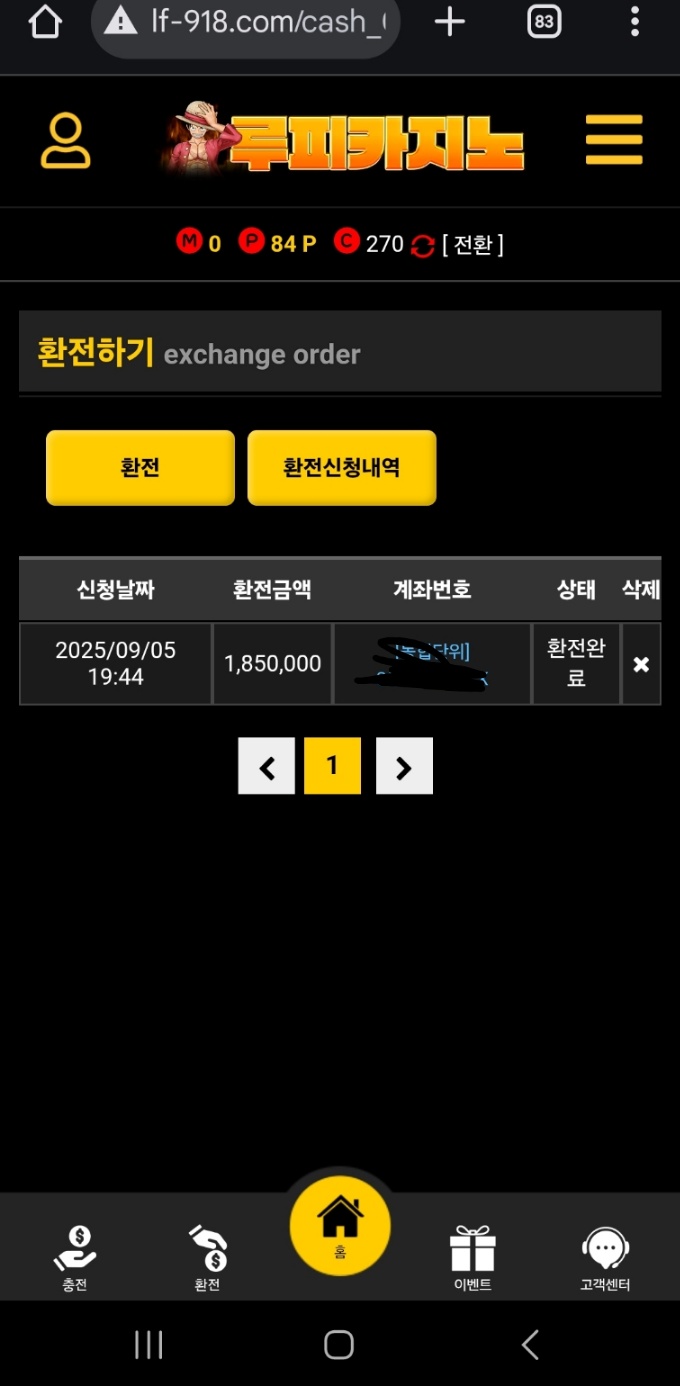This screenshot has height=1386, width=680.
Task: Open the yellow hamburger menu
Action: [x=613, y=140]
